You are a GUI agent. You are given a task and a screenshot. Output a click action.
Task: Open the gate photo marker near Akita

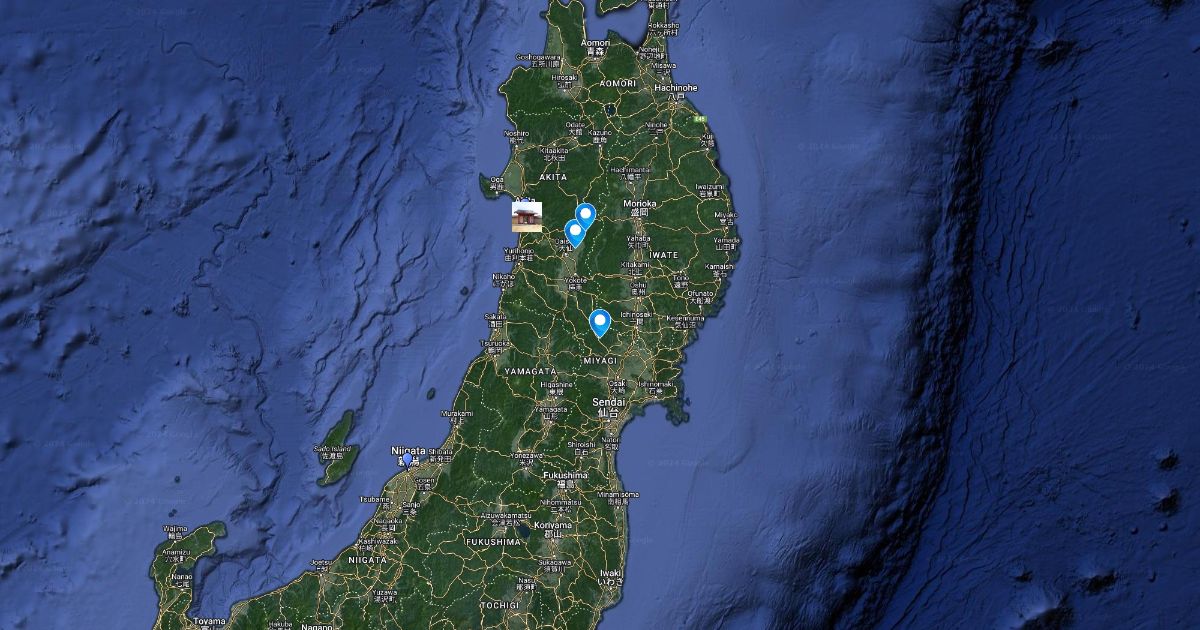point(527,216)
